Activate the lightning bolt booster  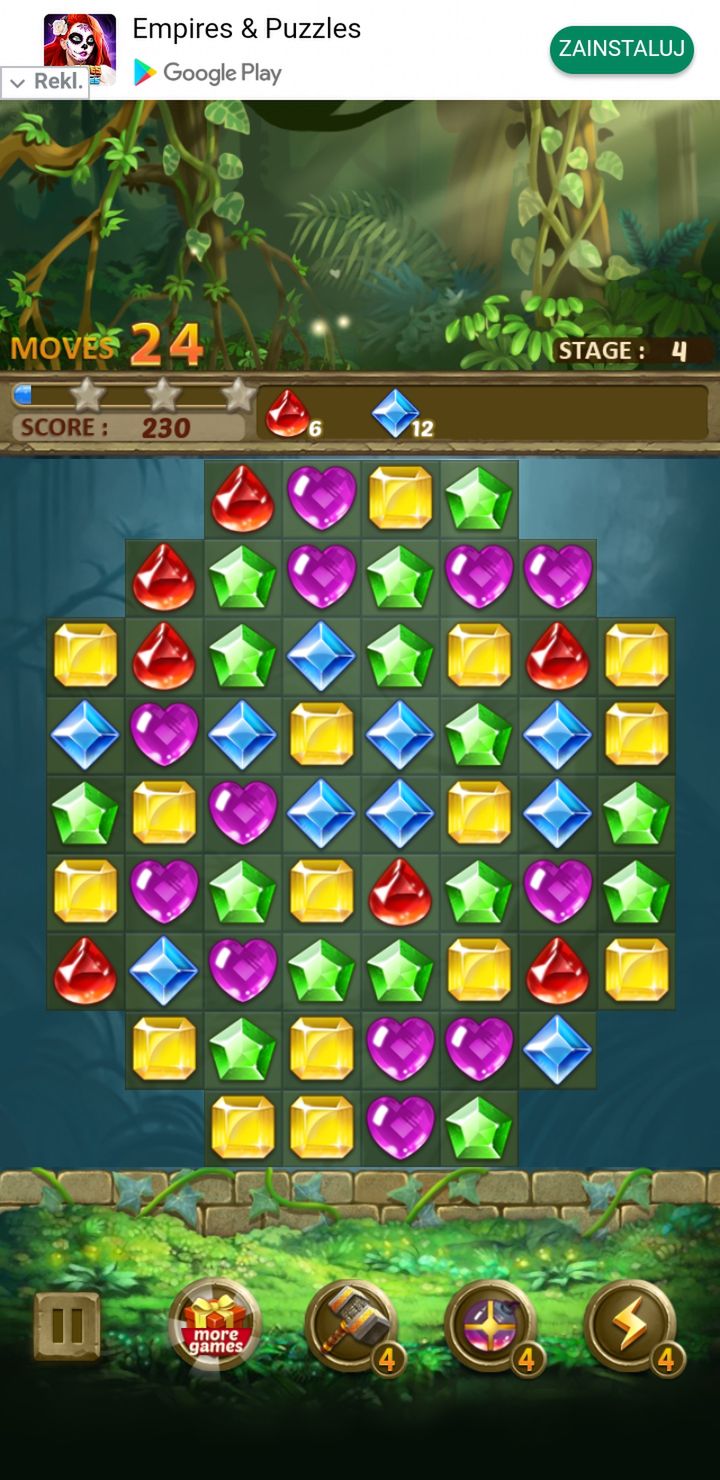(x=631, y=1326)
